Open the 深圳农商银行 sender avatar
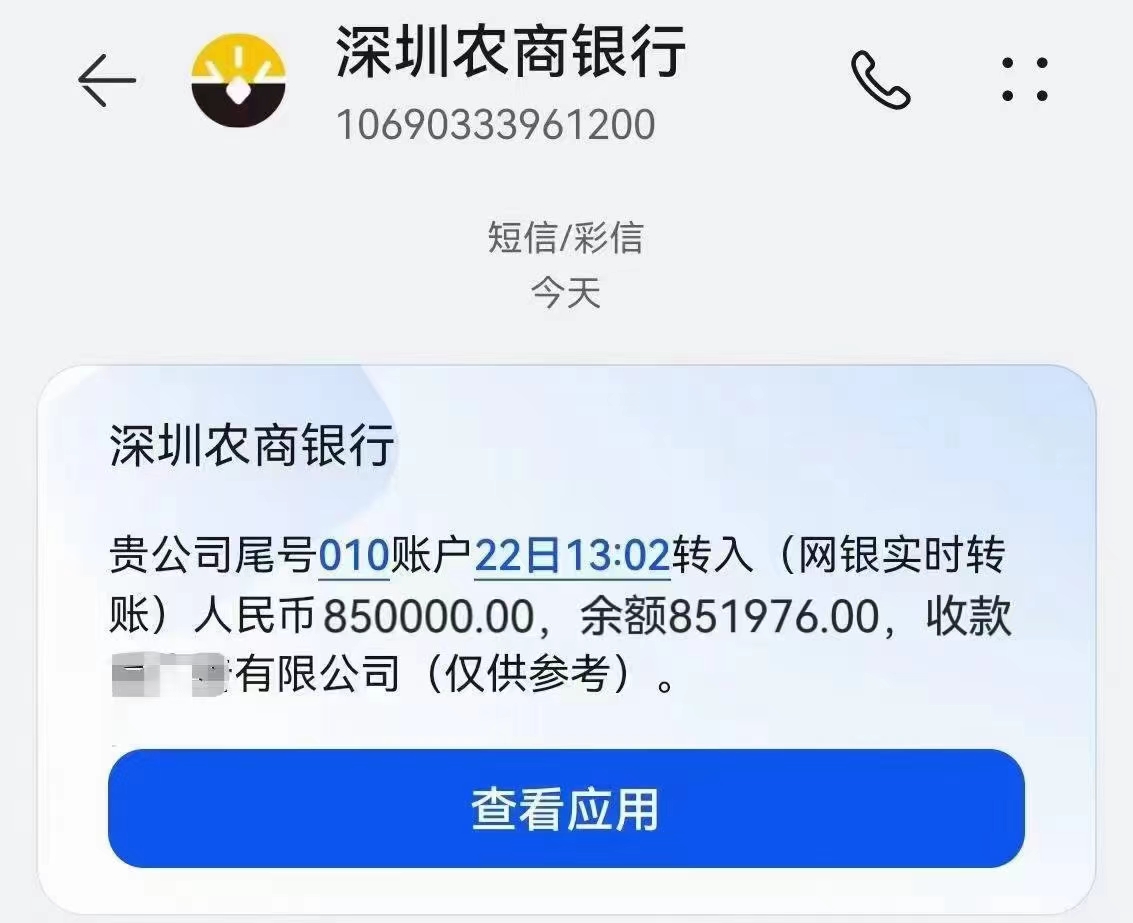 (239, 80)
